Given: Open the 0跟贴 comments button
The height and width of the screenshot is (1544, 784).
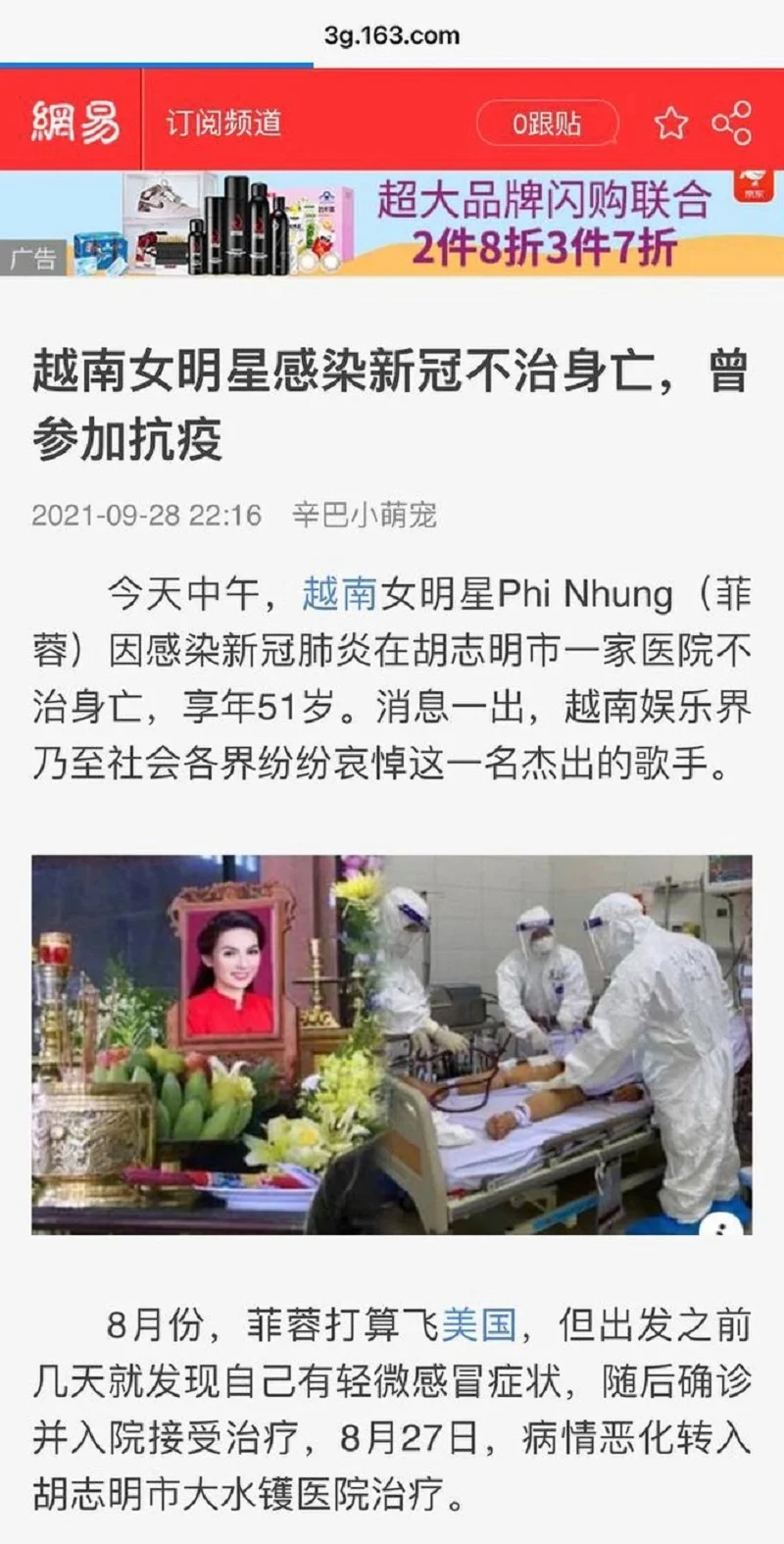Looking at the screenshot, I should pos(547,124).
